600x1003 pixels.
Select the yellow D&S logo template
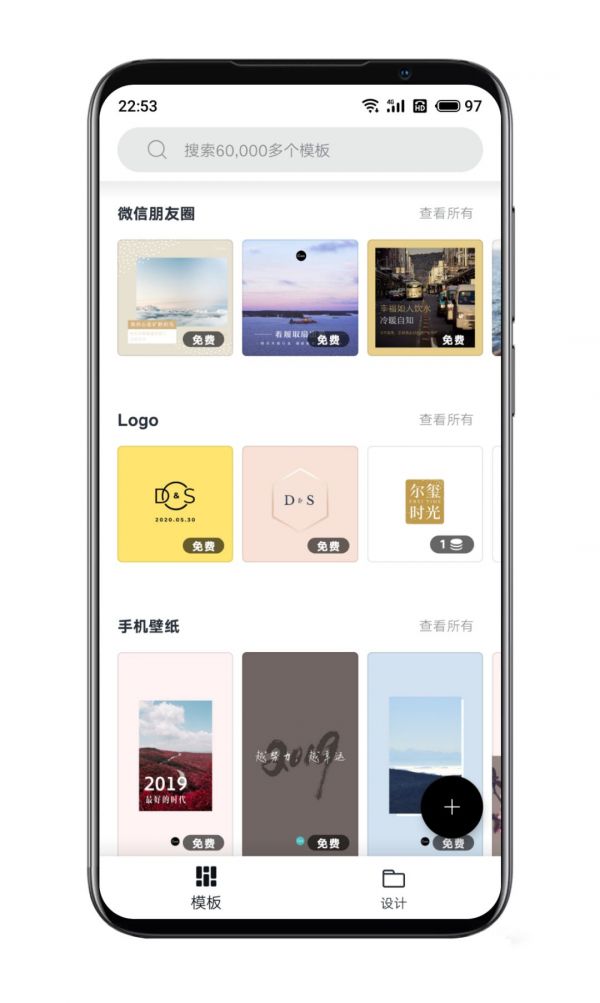tap(175, 503)
